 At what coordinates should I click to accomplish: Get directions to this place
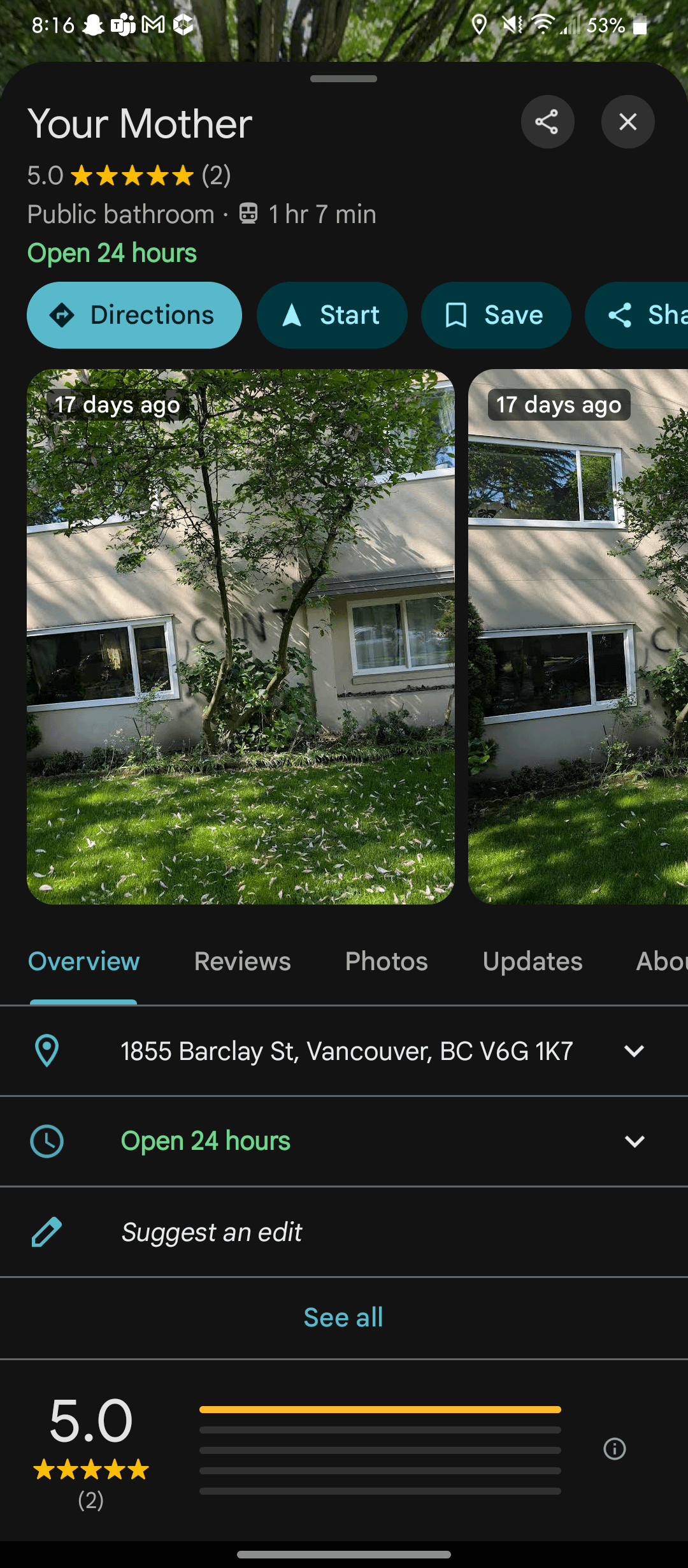coord(134,315)
